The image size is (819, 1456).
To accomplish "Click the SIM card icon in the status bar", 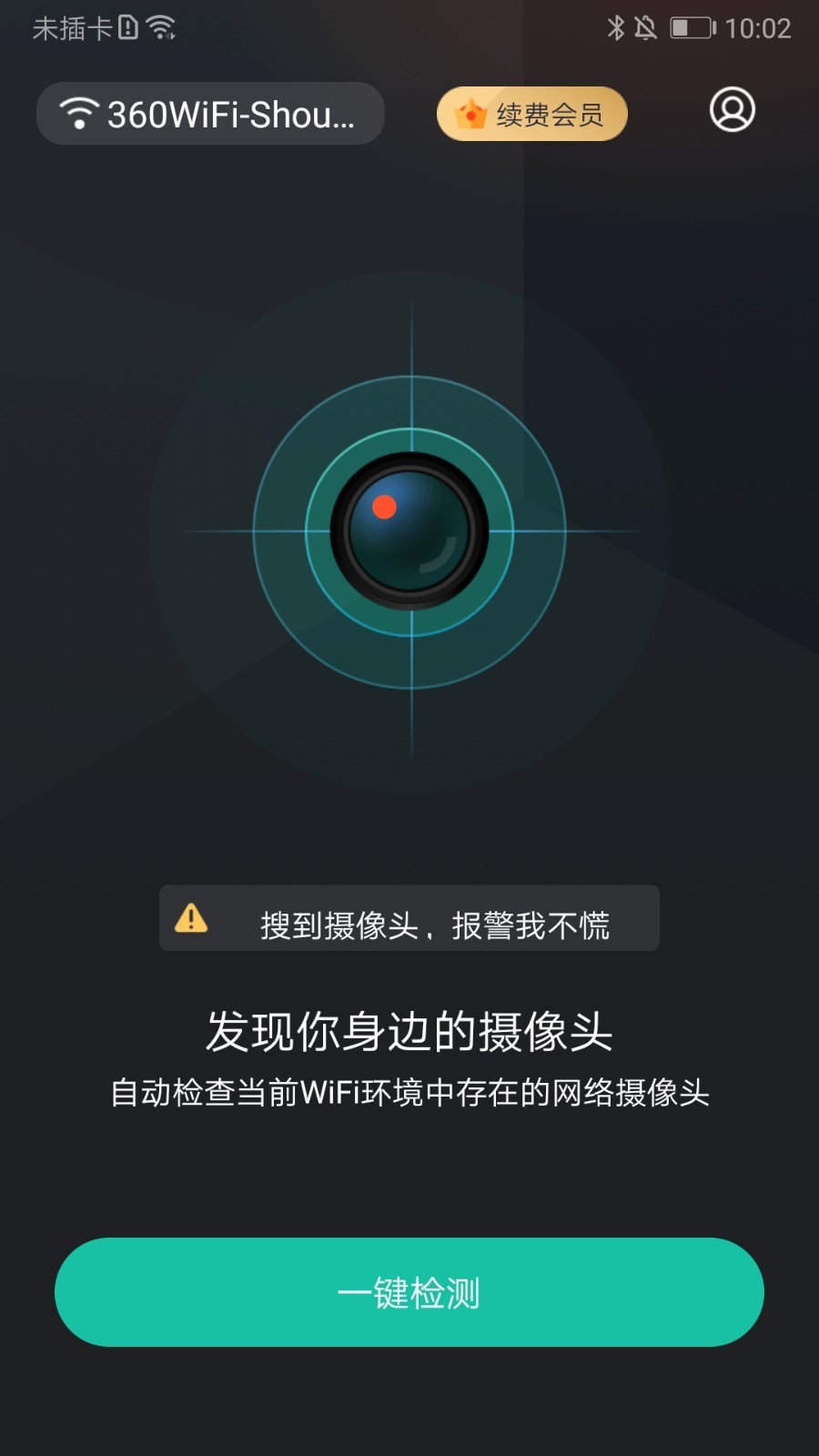I will click(x=127, y=27).
